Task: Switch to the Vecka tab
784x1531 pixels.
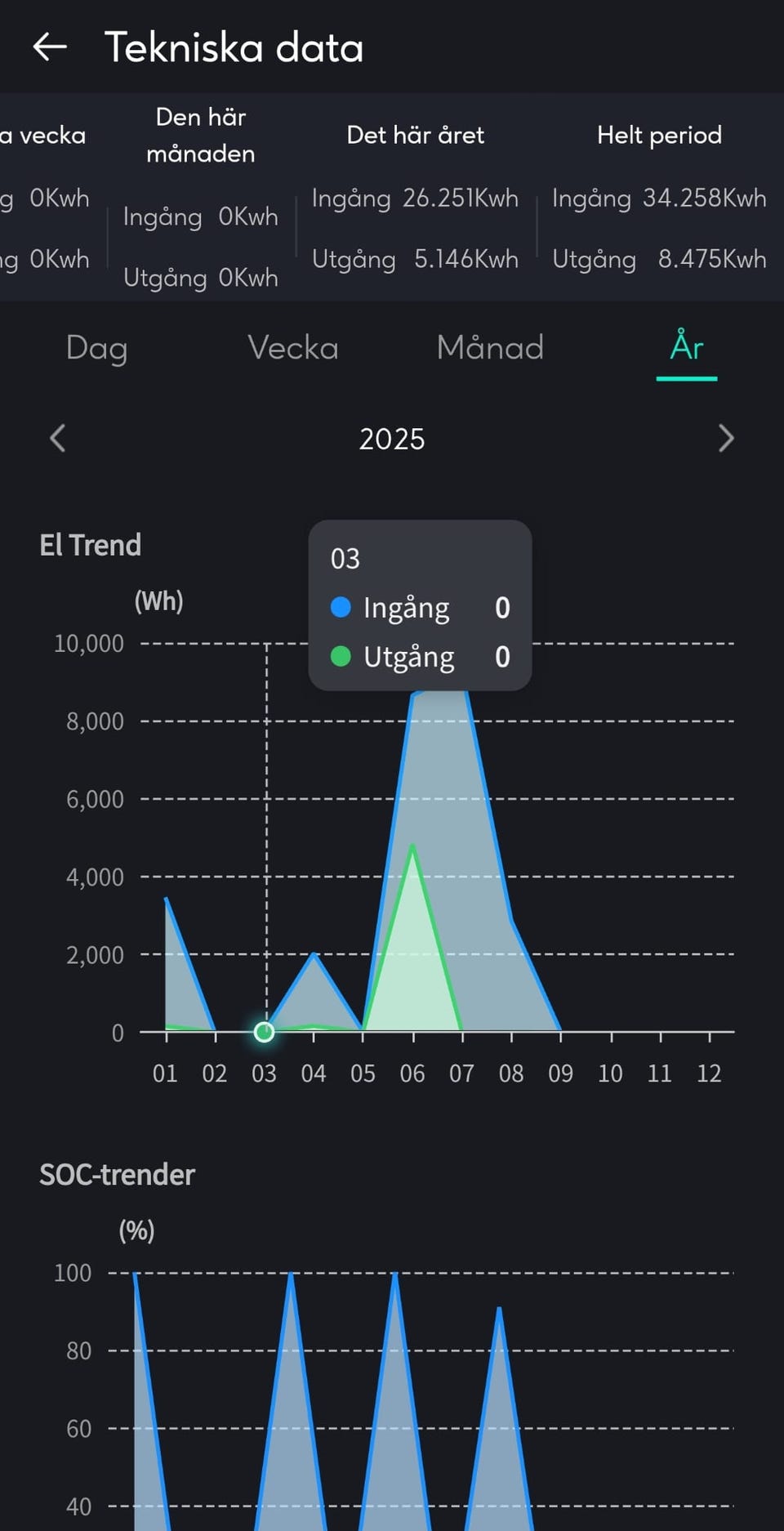Action: [x=293, y=349]
